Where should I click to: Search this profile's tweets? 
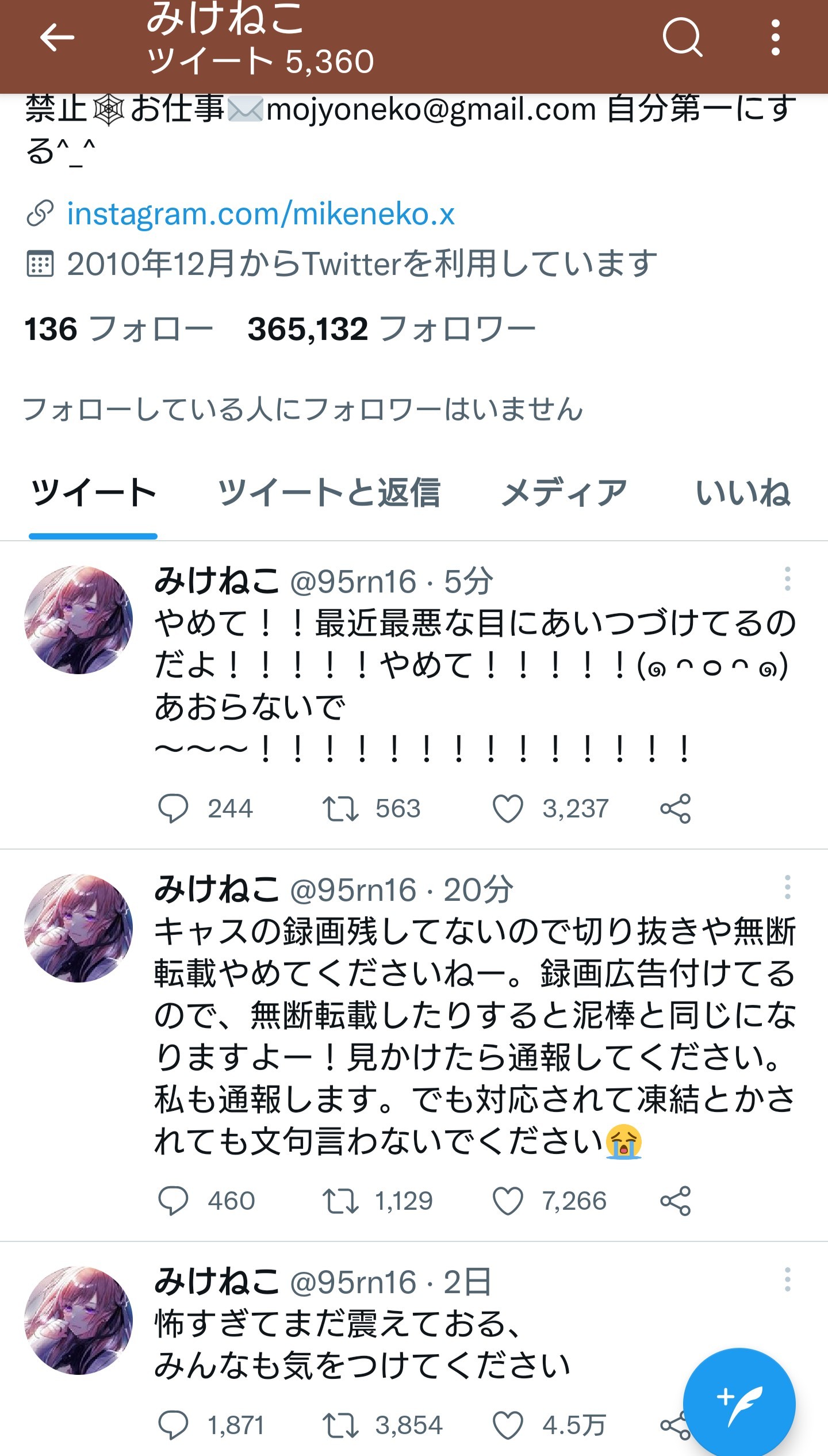coord(683,38)
